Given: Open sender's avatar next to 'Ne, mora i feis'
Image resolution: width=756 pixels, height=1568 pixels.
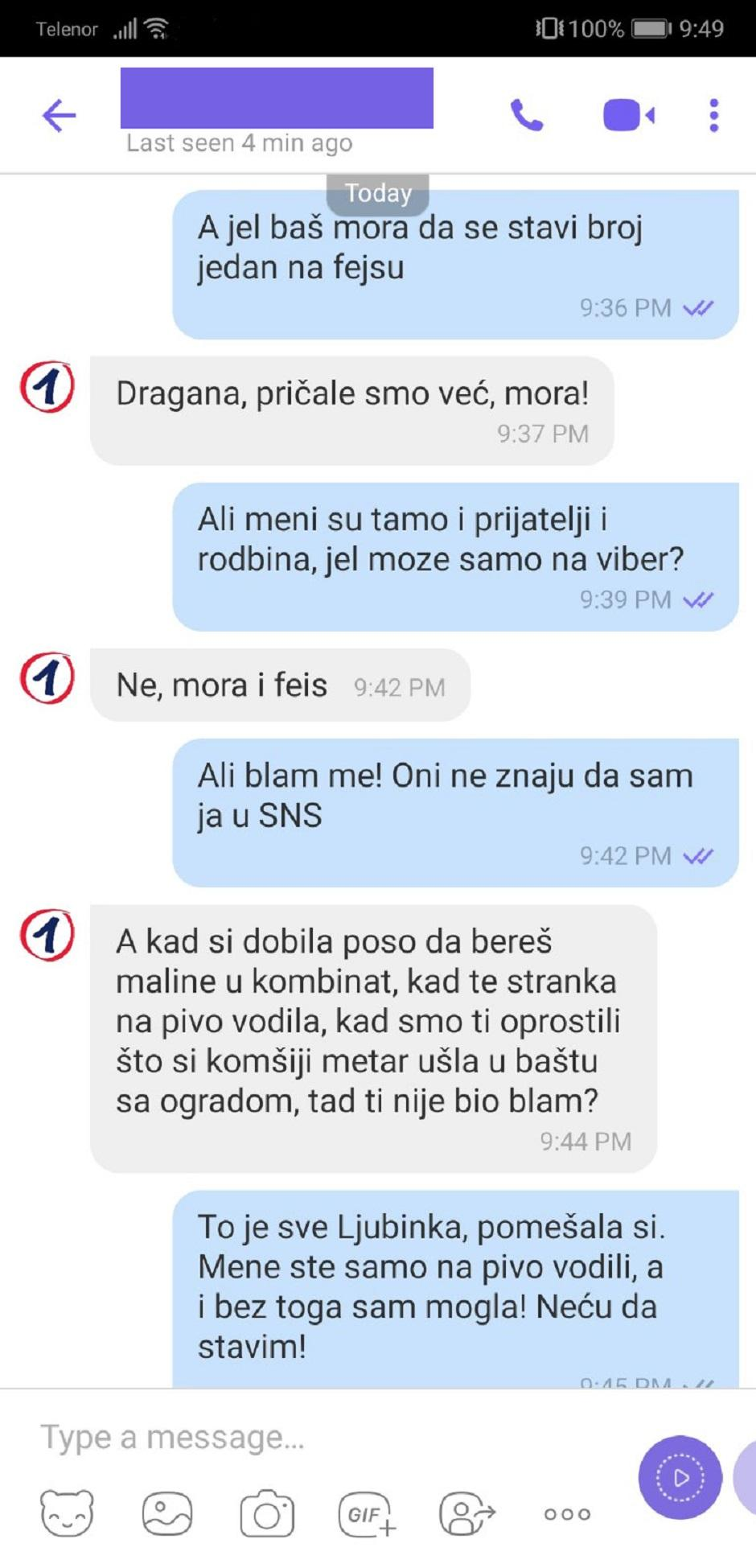Looking at the screenshot, I should tap(47, 677).
